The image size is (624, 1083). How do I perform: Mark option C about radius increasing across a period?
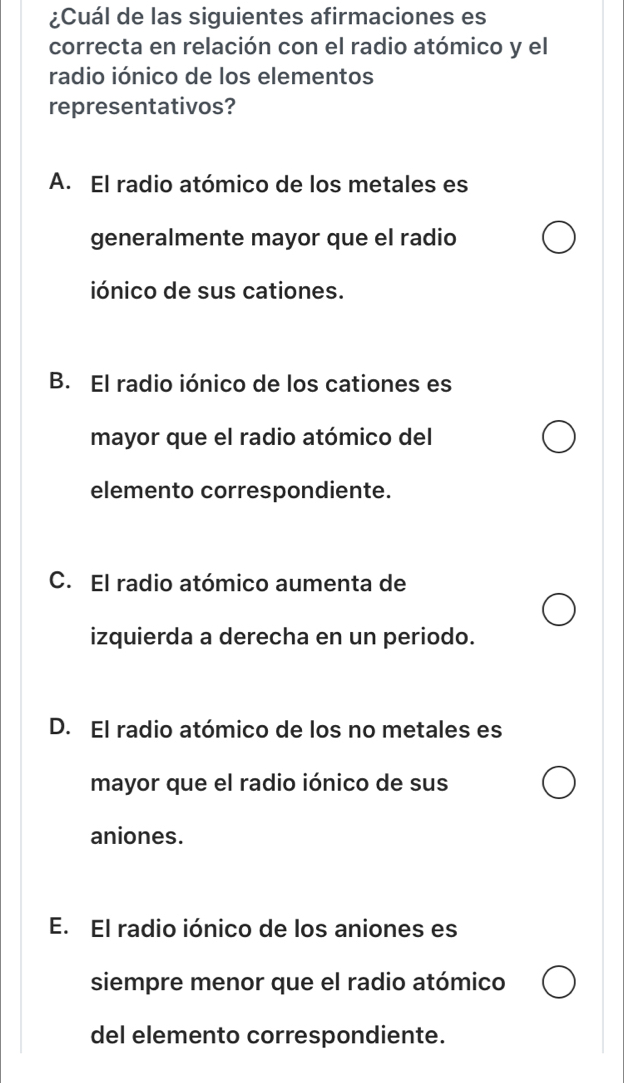(559, 608)
